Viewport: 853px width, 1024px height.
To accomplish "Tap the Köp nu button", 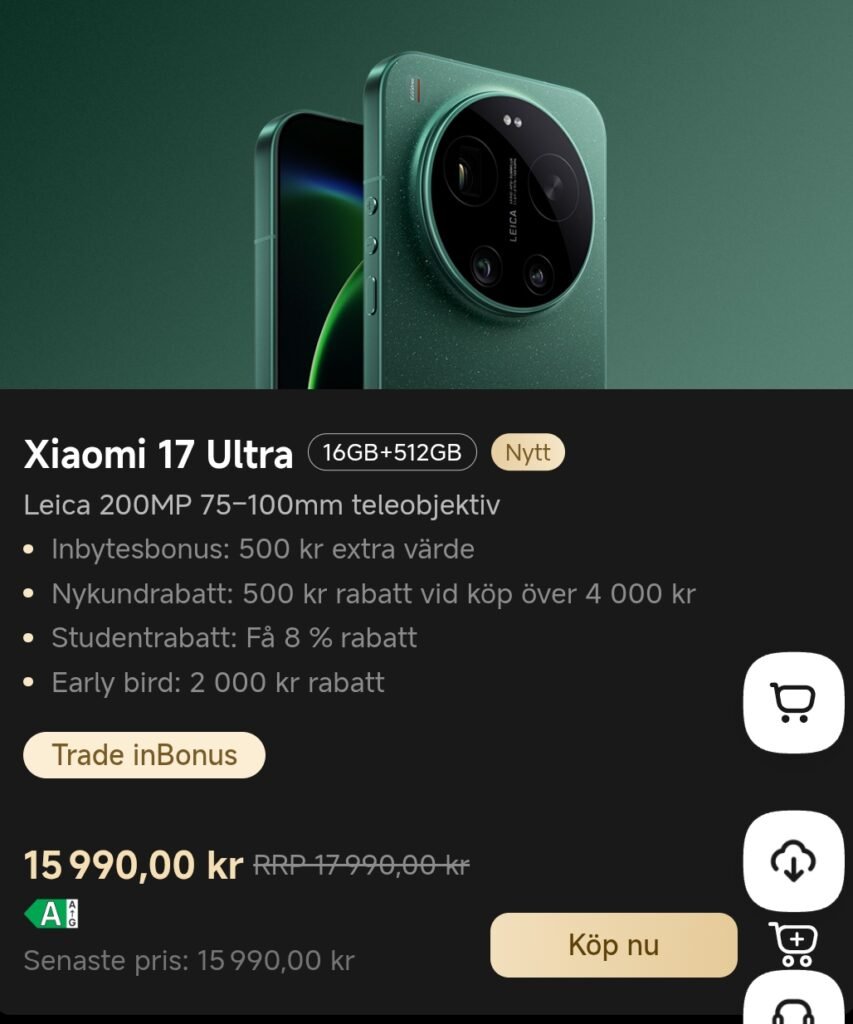I will click(613, 945).
